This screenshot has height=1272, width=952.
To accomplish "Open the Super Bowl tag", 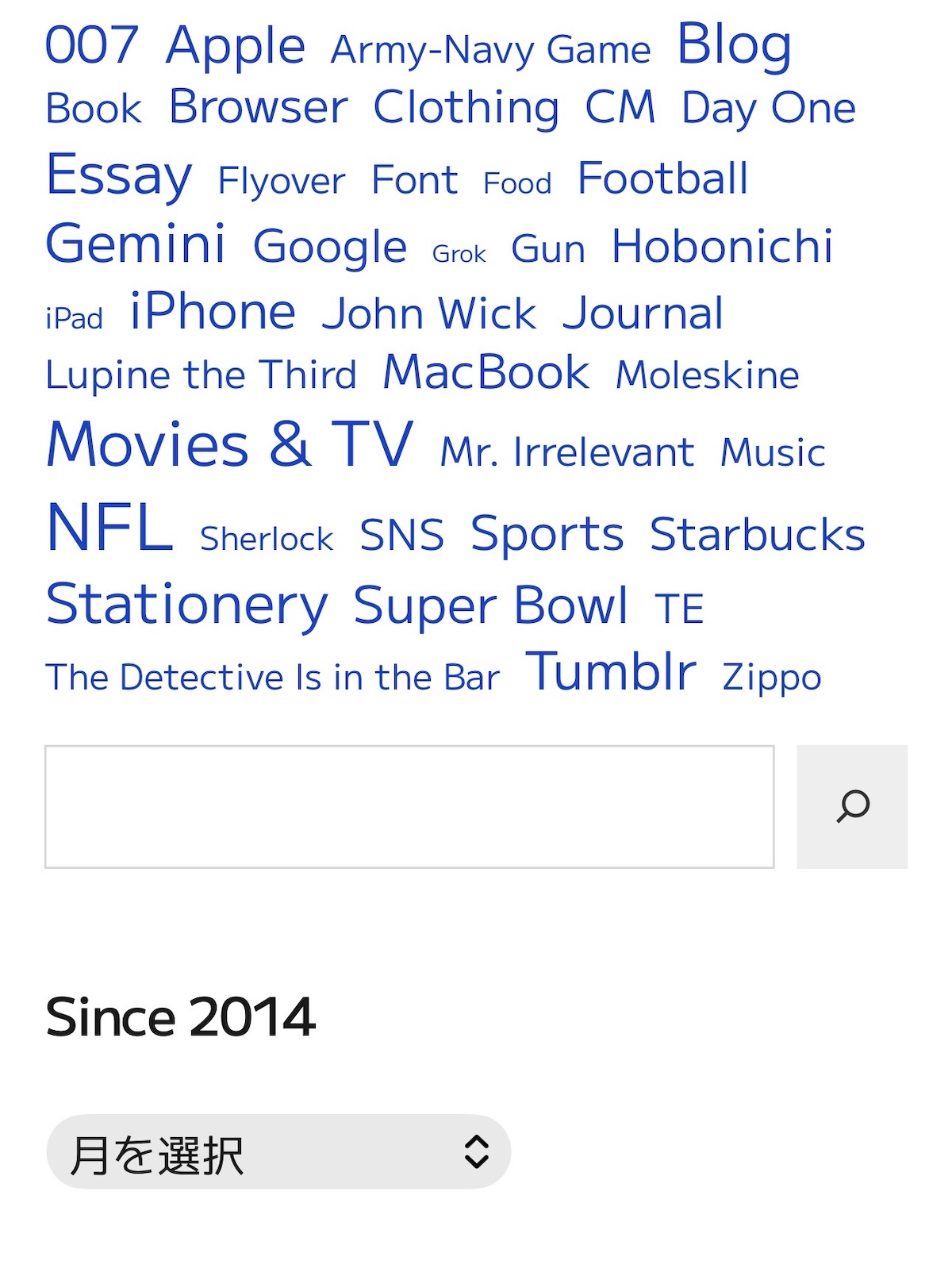I will coord(490,606).
